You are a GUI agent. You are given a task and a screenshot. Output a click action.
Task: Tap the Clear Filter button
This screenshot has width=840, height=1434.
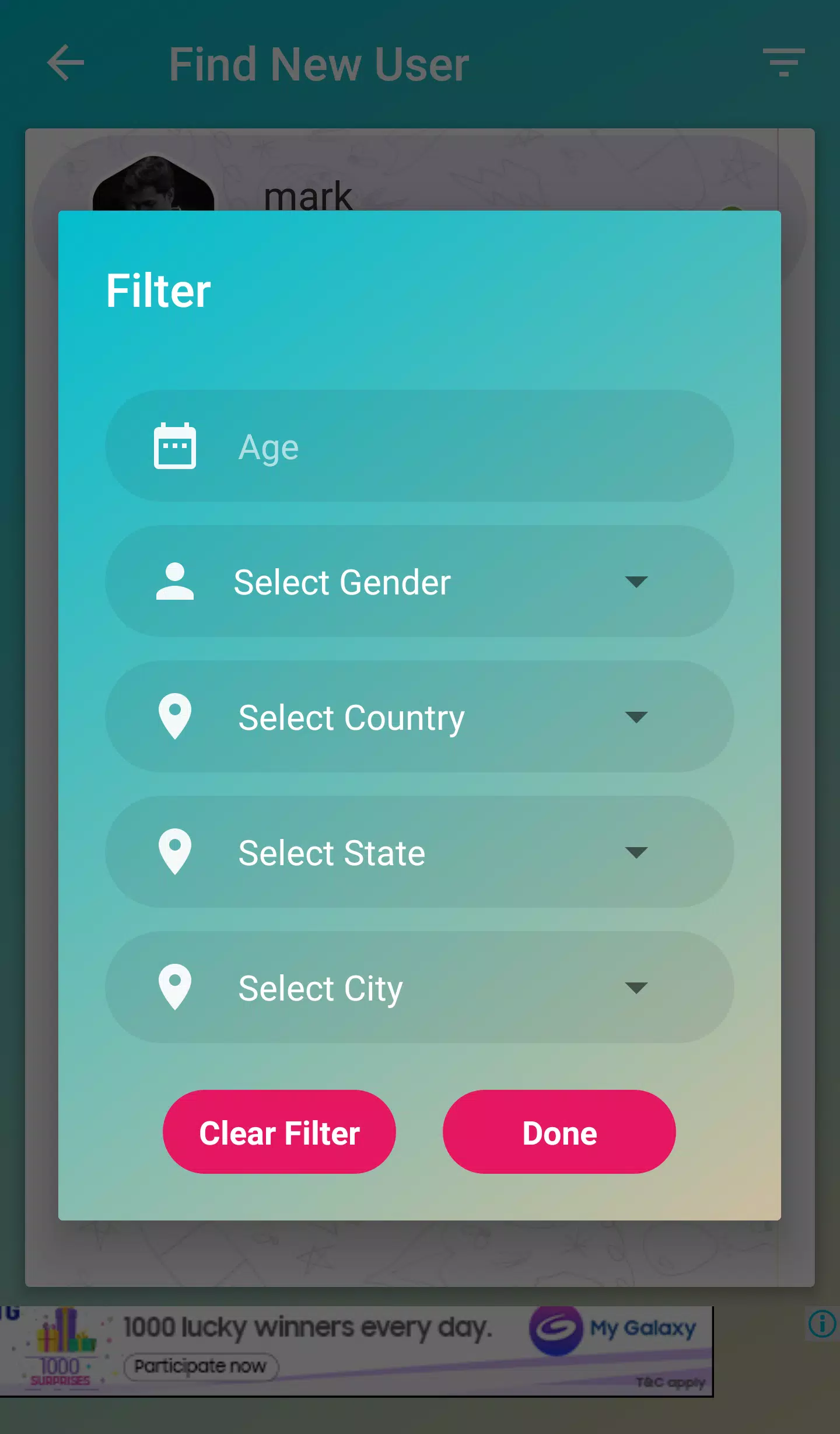(x=279, y=1133)
